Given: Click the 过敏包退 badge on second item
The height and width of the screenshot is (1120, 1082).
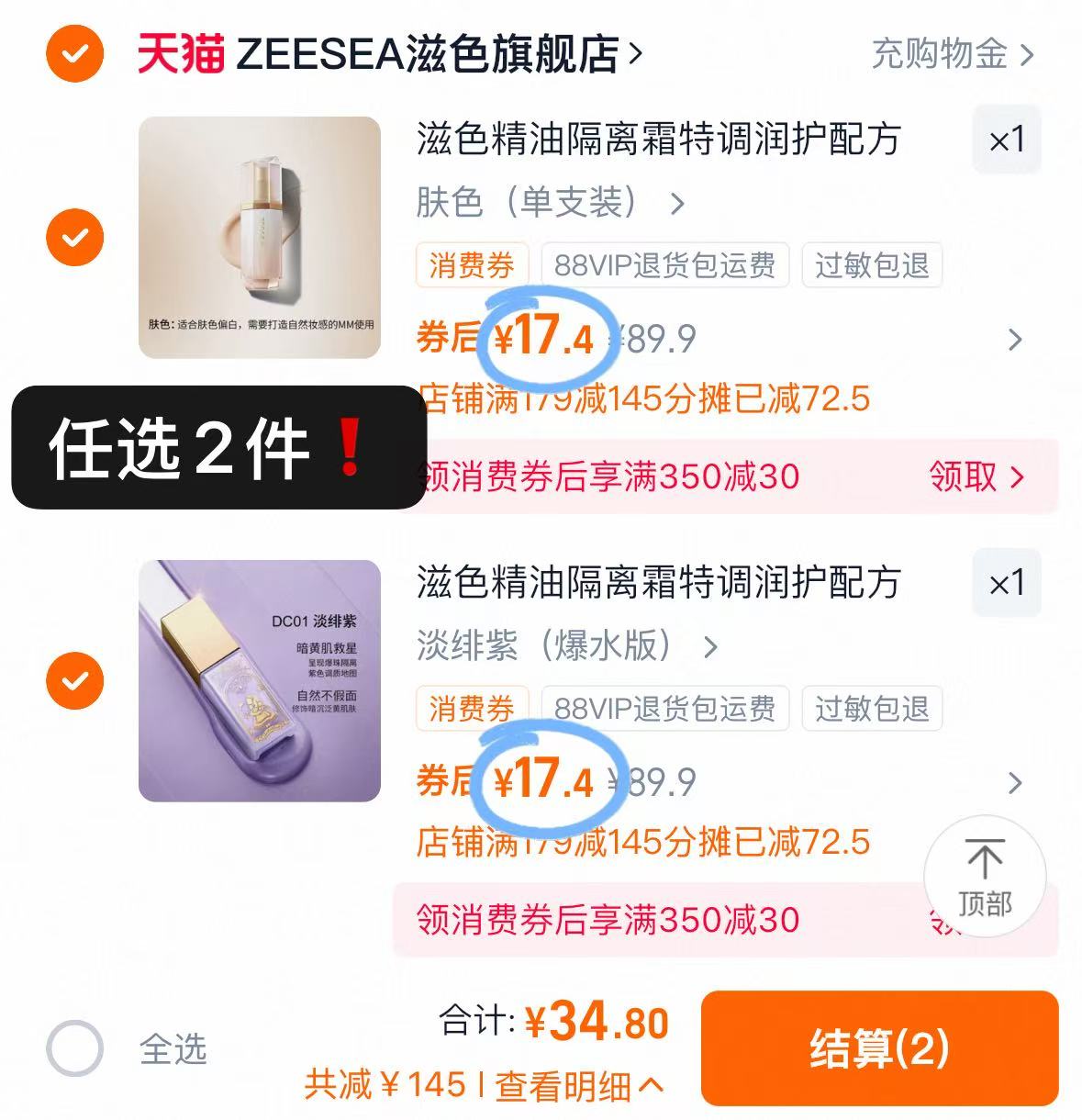Looking at the screenshot, I should (870, 708).
